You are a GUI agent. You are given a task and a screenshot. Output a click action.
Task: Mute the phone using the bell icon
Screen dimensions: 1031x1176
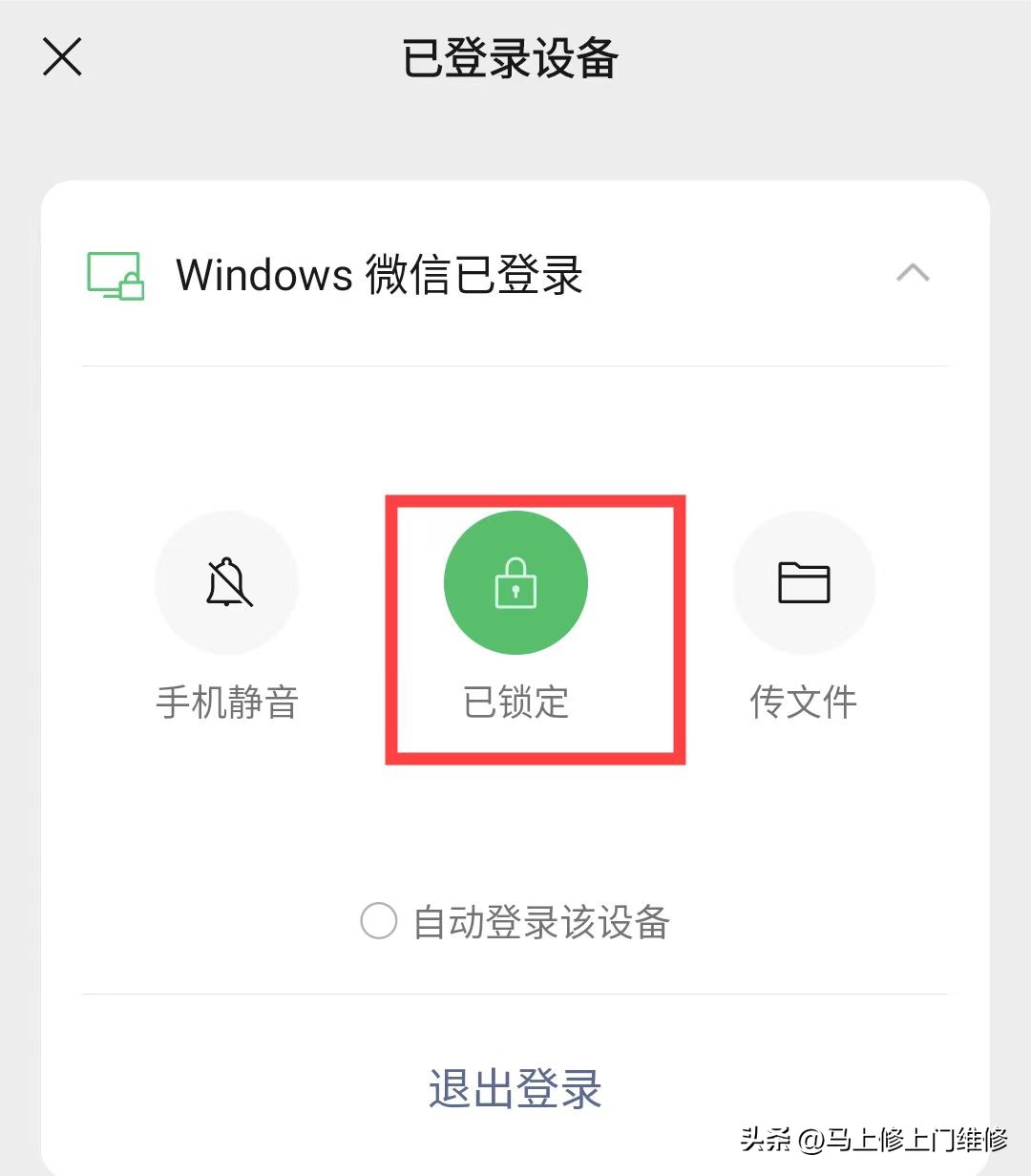(x=227, y=582)
